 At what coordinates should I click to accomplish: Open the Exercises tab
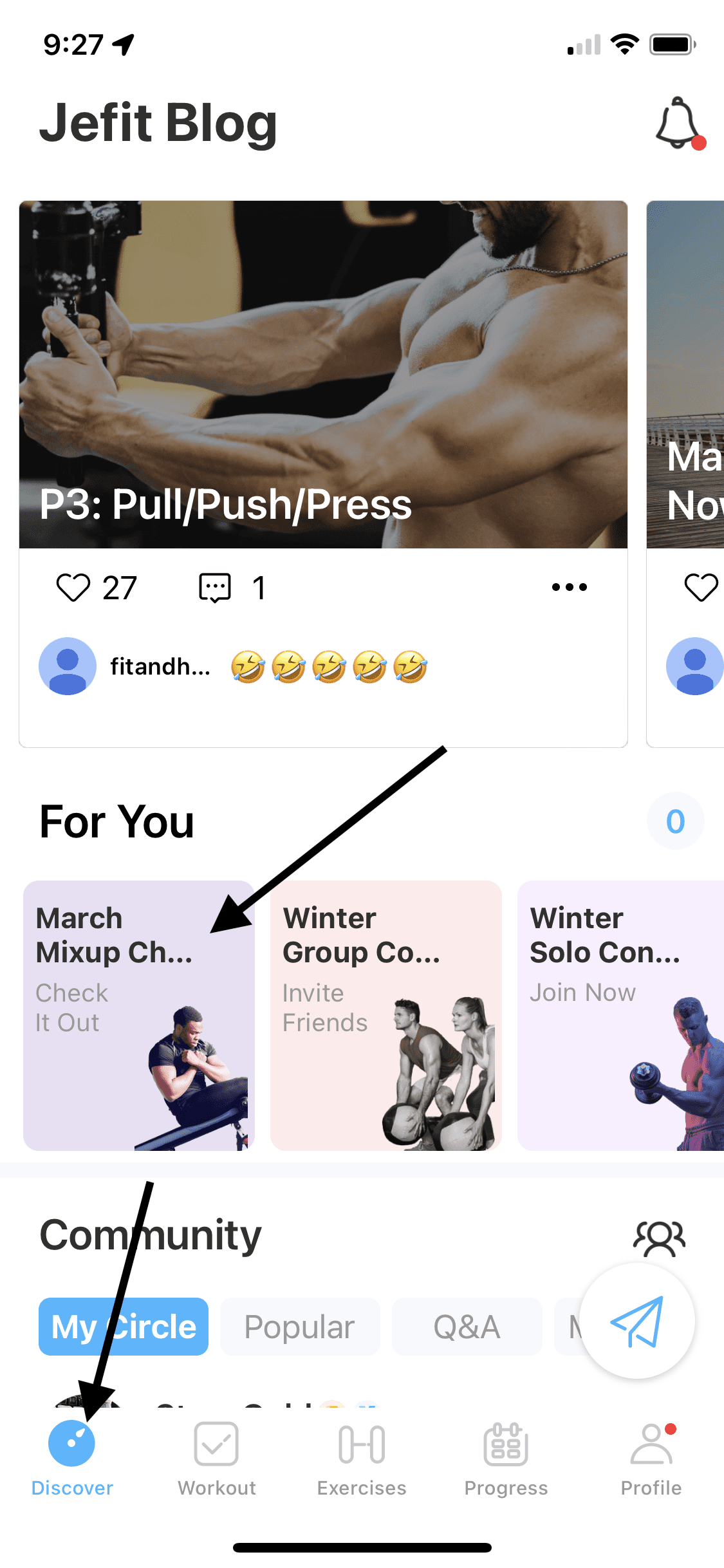click(x=362, y=1459)
